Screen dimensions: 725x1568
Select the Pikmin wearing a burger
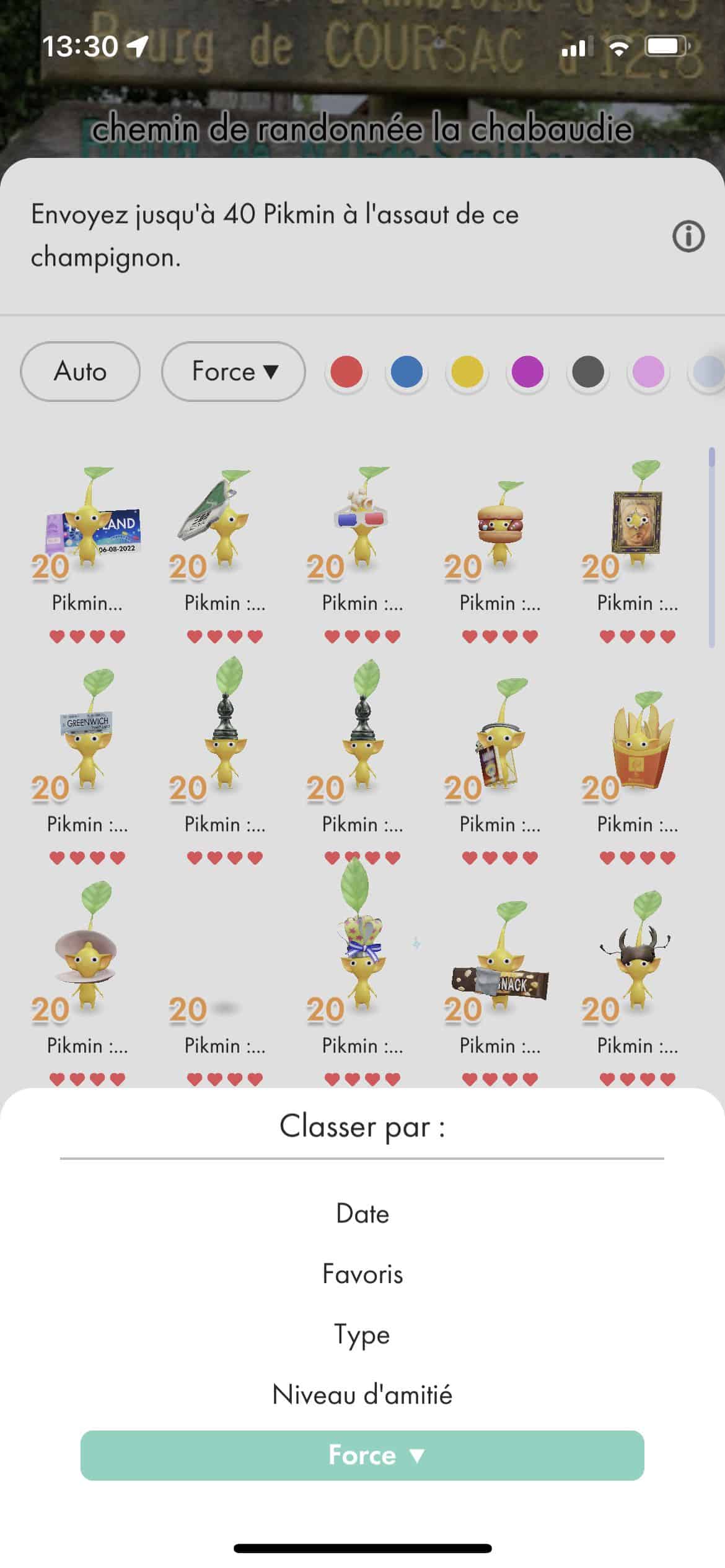(x=500, y=526)
